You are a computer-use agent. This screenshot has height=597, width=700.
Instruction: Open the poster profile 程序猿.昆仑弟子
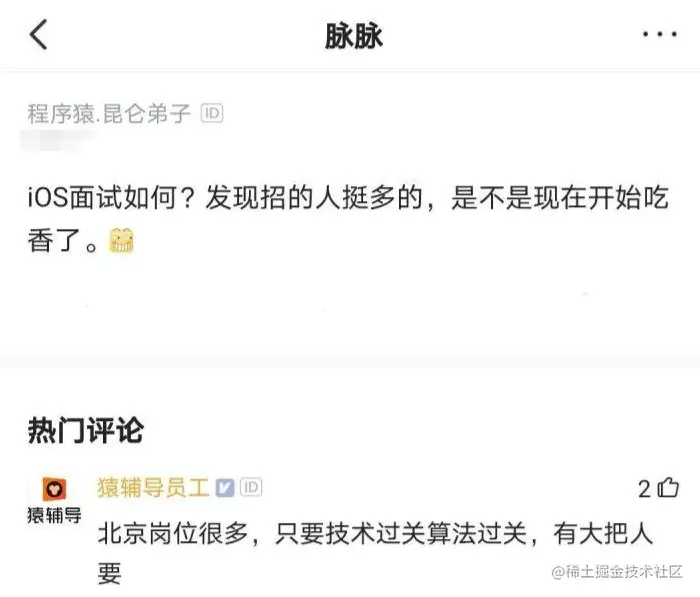click(x=108, y=113)
